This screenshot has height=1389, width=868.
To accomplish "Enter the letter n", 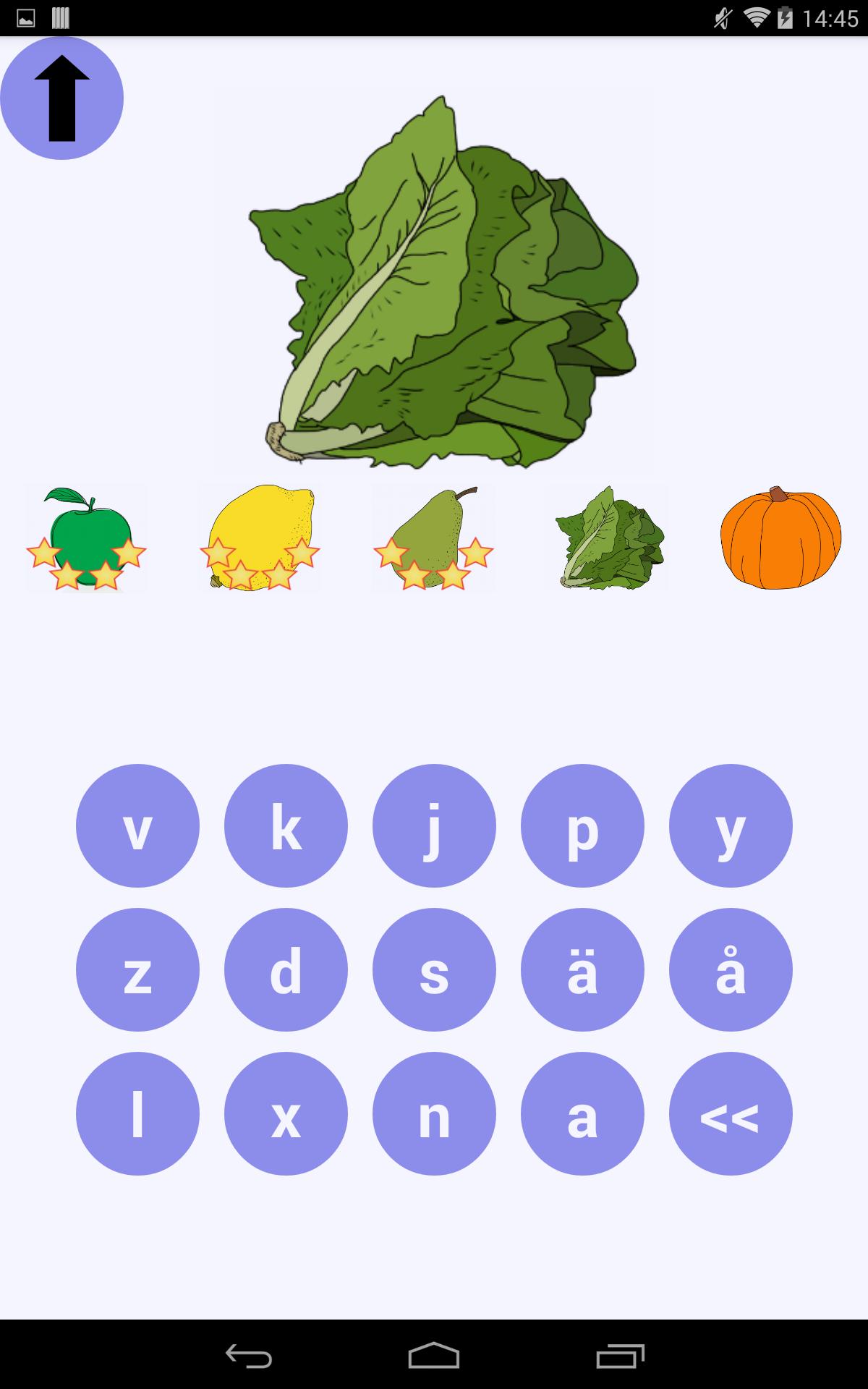I will [434, 1113].
